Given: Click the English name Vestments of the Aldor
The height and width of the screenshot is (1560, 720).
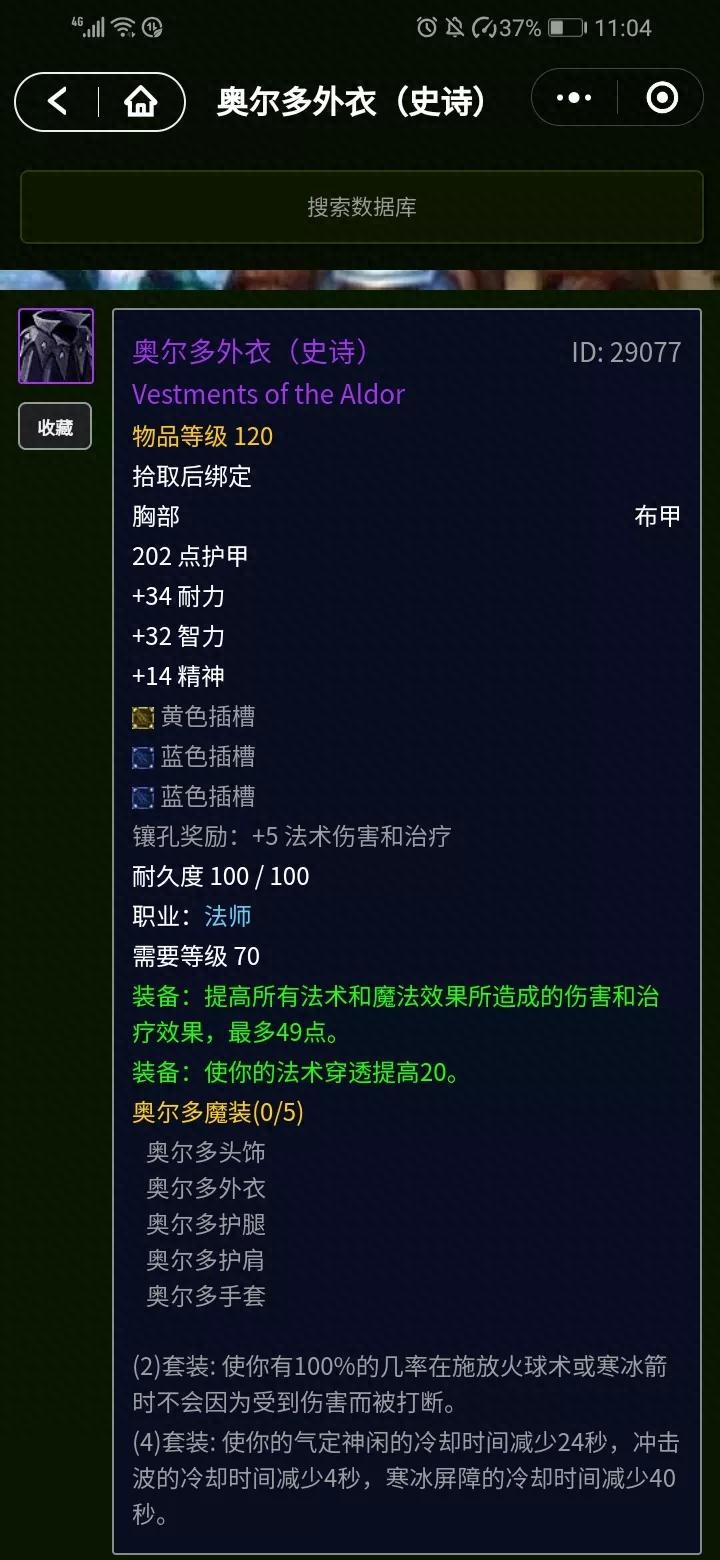Looking at the screenshot, I should (268, 394).
